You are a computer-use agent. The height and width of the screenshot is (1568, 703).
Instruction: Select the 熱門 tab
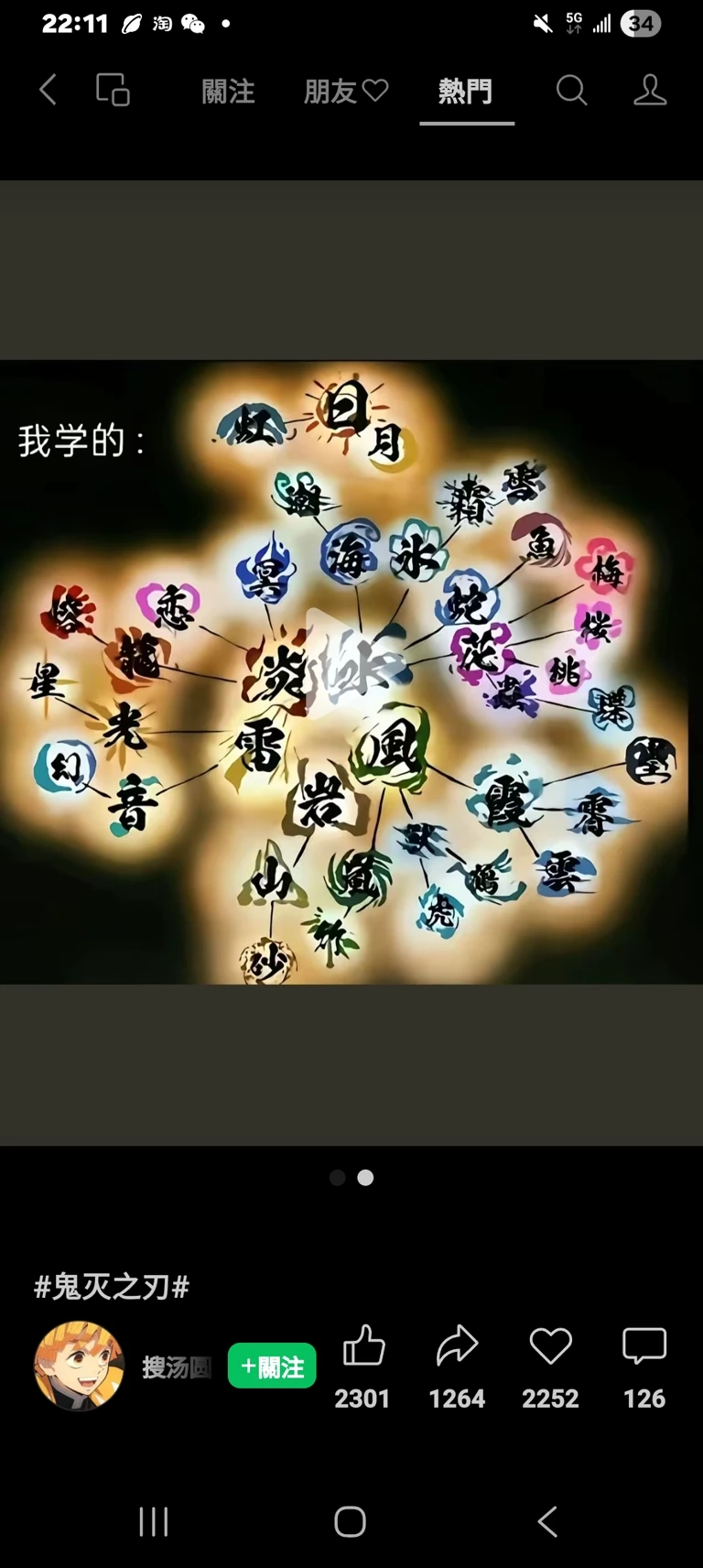[x=466, y=92]
